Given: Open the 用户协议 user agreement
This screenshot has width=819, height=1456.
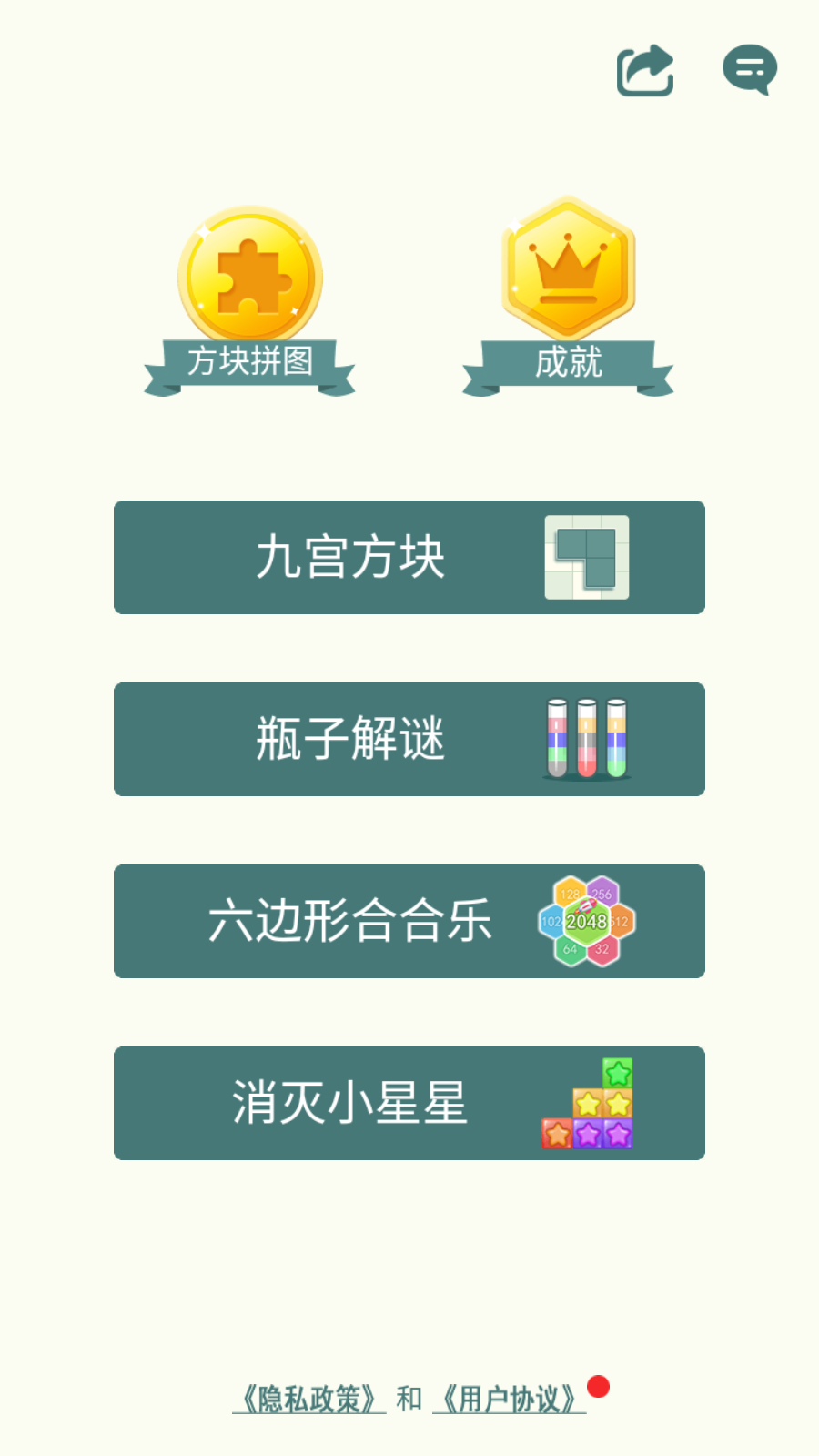Looking at the screenshot, I should click(x=509, y=1399).
